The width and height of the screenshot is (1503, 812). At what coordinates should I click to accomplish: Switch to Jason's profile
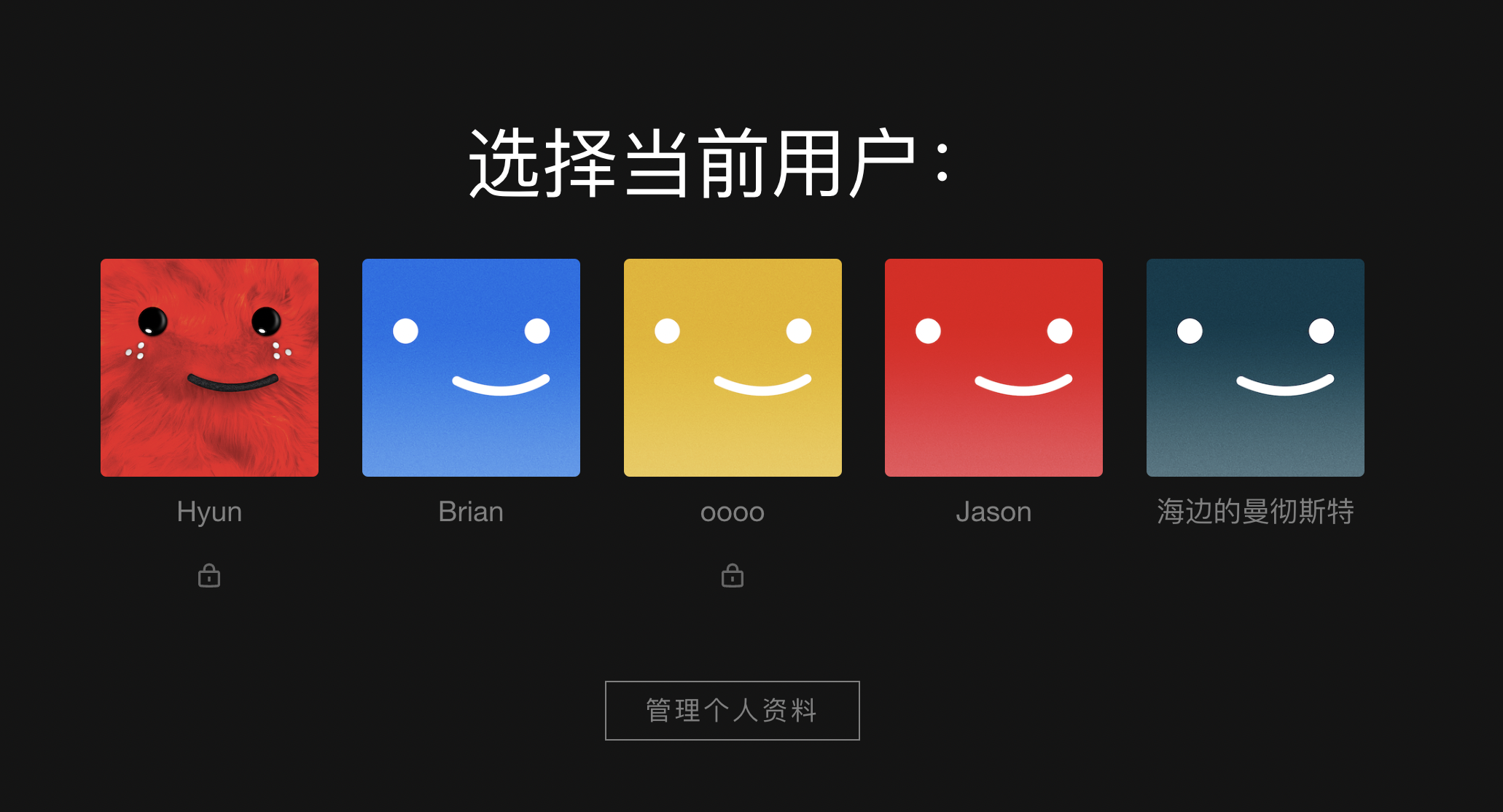tap(993, 367)
